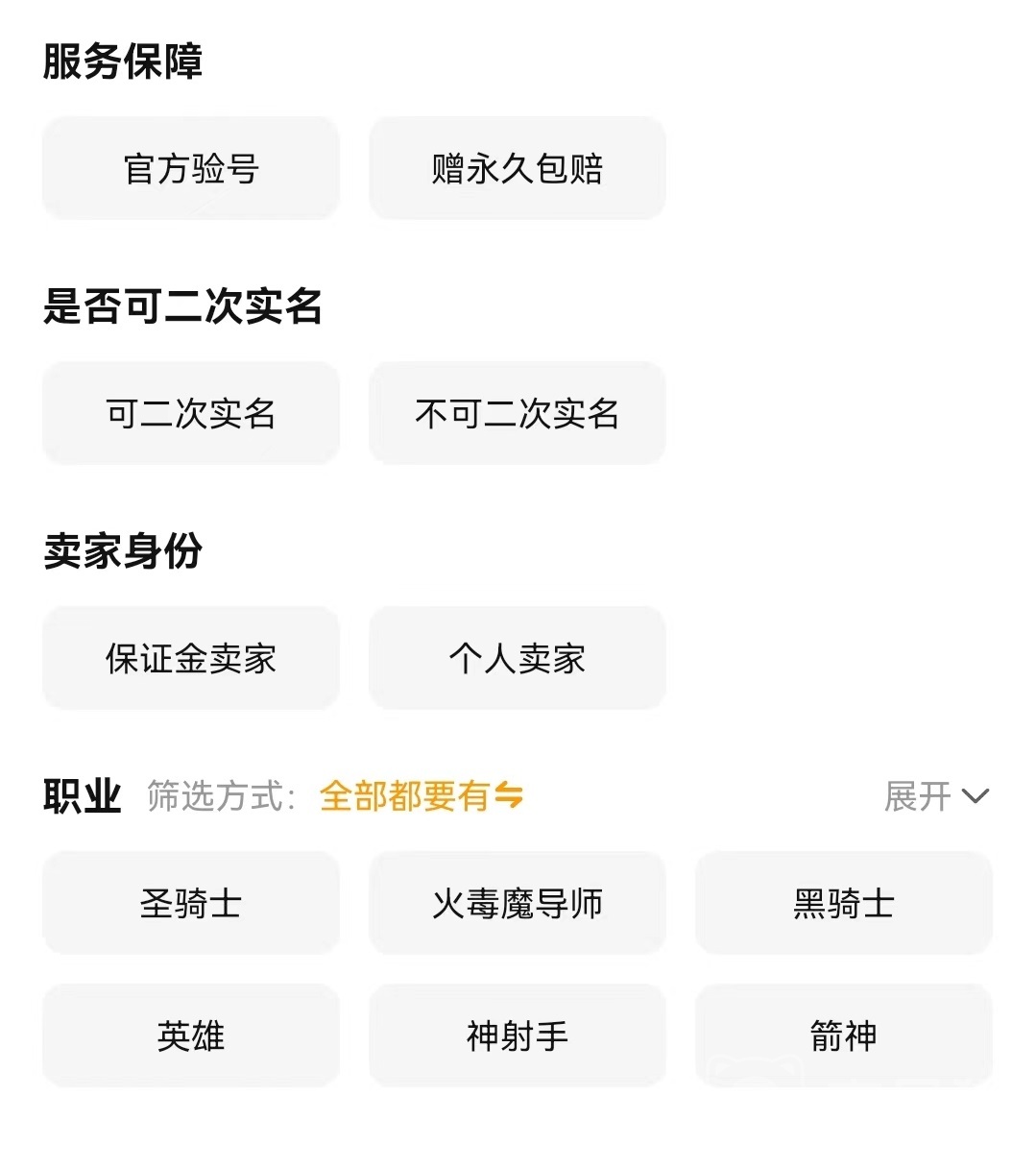Add the 神射手 class filter
This screenshot has width=1036, height=1169.
[x=517, y=1036]
